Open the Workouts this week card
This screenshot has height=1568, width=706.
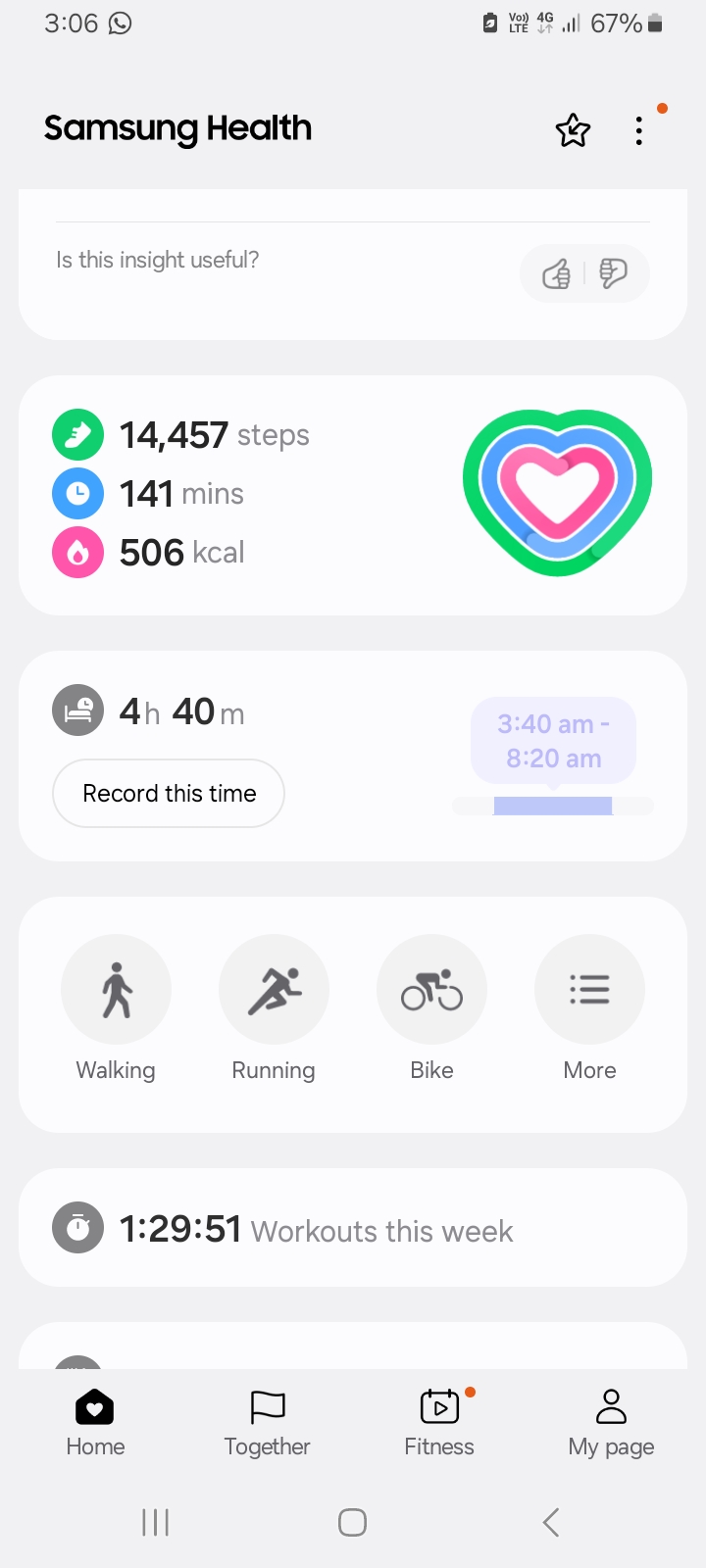[x=353, y=1228]
